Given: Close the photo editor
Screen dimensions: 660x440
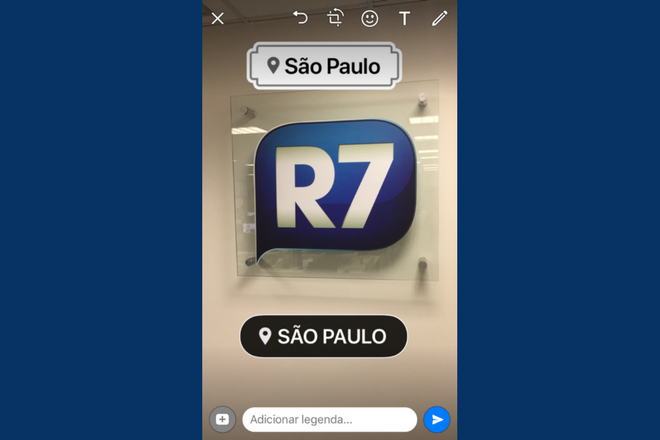Looking at the screenshot, I should [217, 18].
